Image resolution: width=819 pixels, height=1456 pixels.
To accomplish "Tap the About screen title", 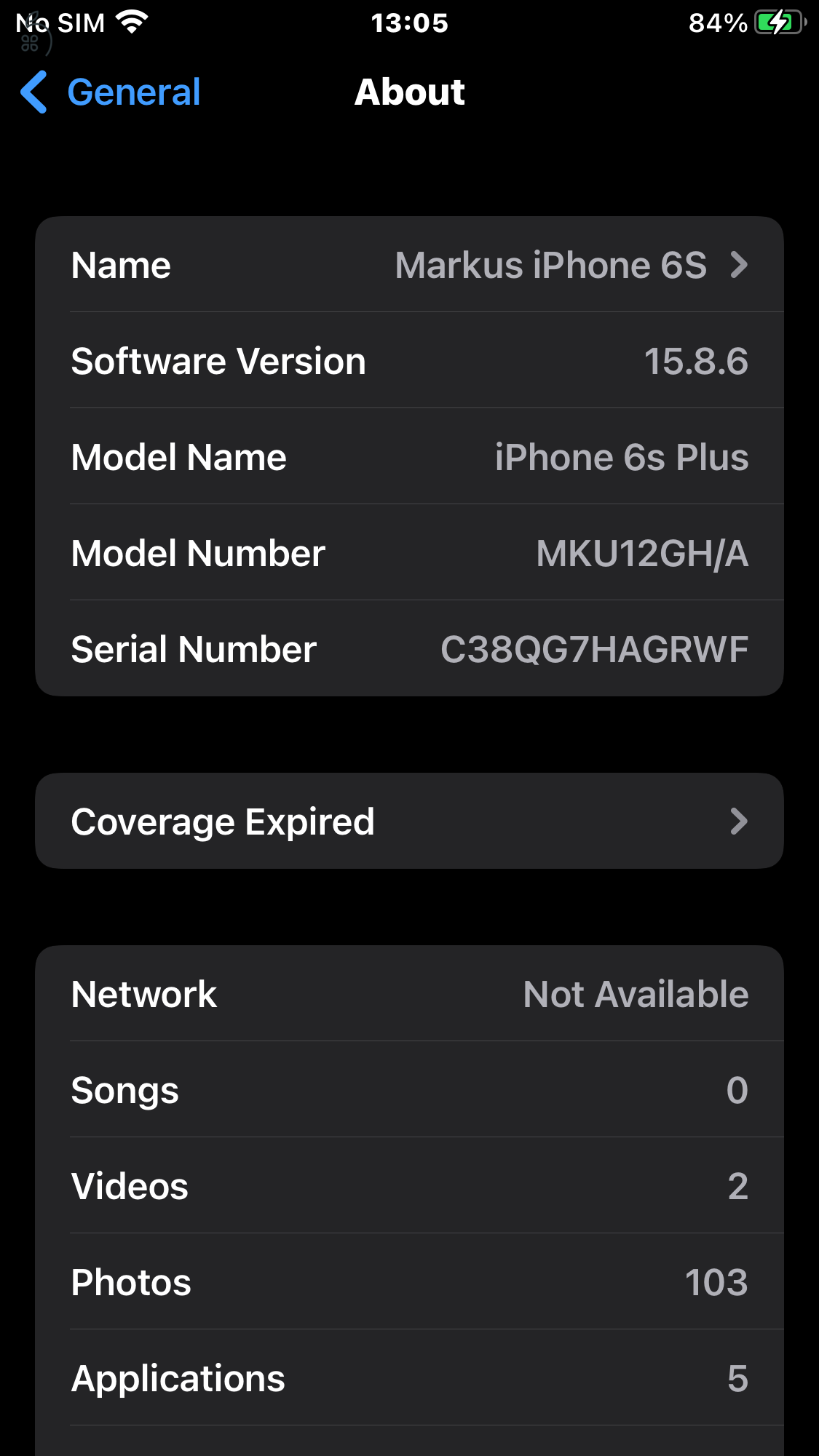I will tap(409, 92).
